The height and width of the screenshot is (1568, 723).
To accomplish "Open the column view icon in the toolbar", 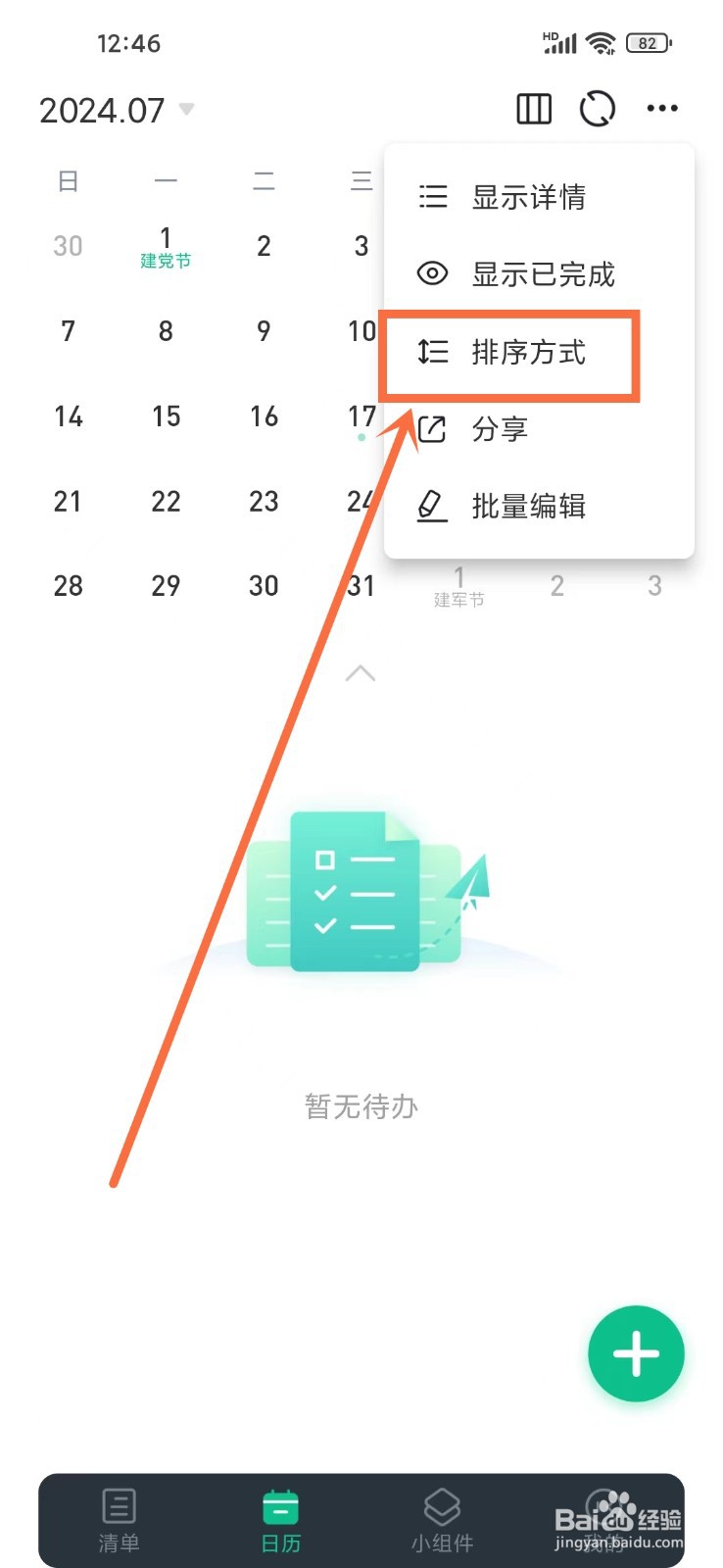I will coord(533,109).
